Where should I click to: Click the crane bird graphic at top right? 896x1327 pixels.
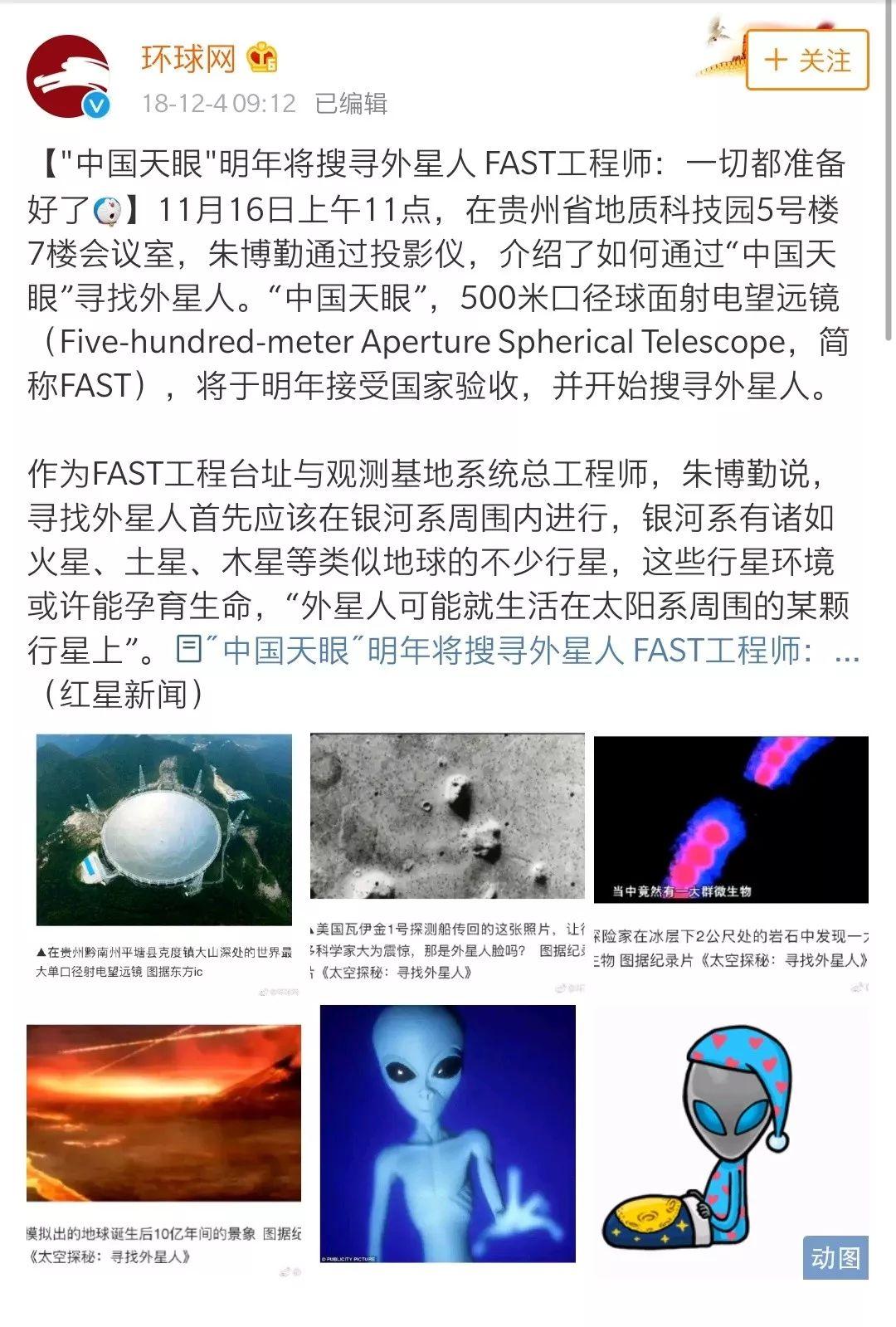(715, 33)
